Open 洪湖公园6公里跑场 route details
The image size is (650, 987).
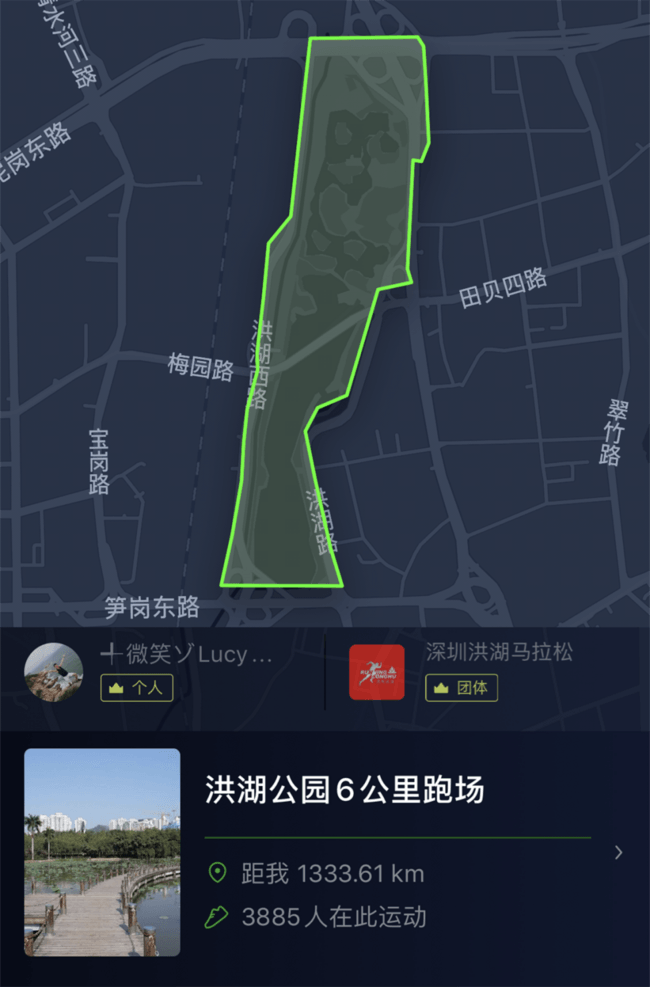tap(345, 790)
